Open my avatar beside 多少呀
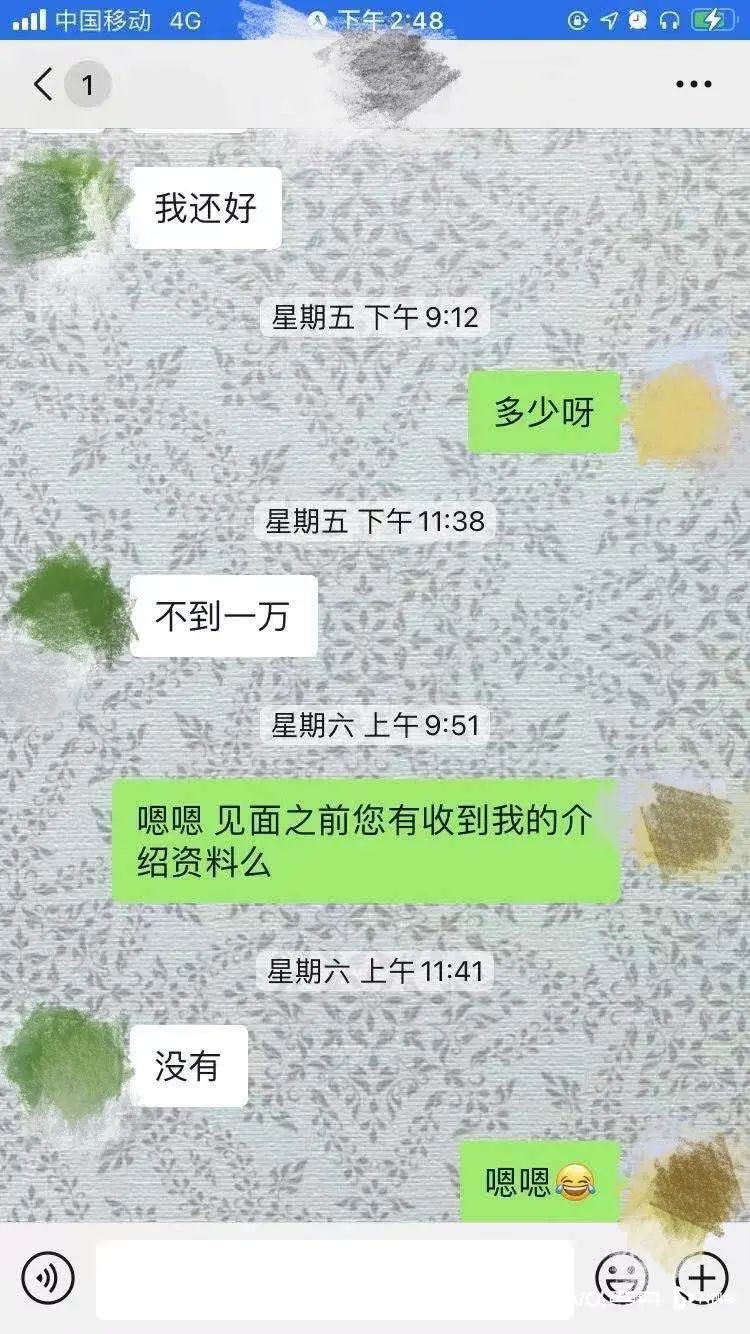Image resolution: width=750 pixels, height=1334 pixels. point(682,412)
